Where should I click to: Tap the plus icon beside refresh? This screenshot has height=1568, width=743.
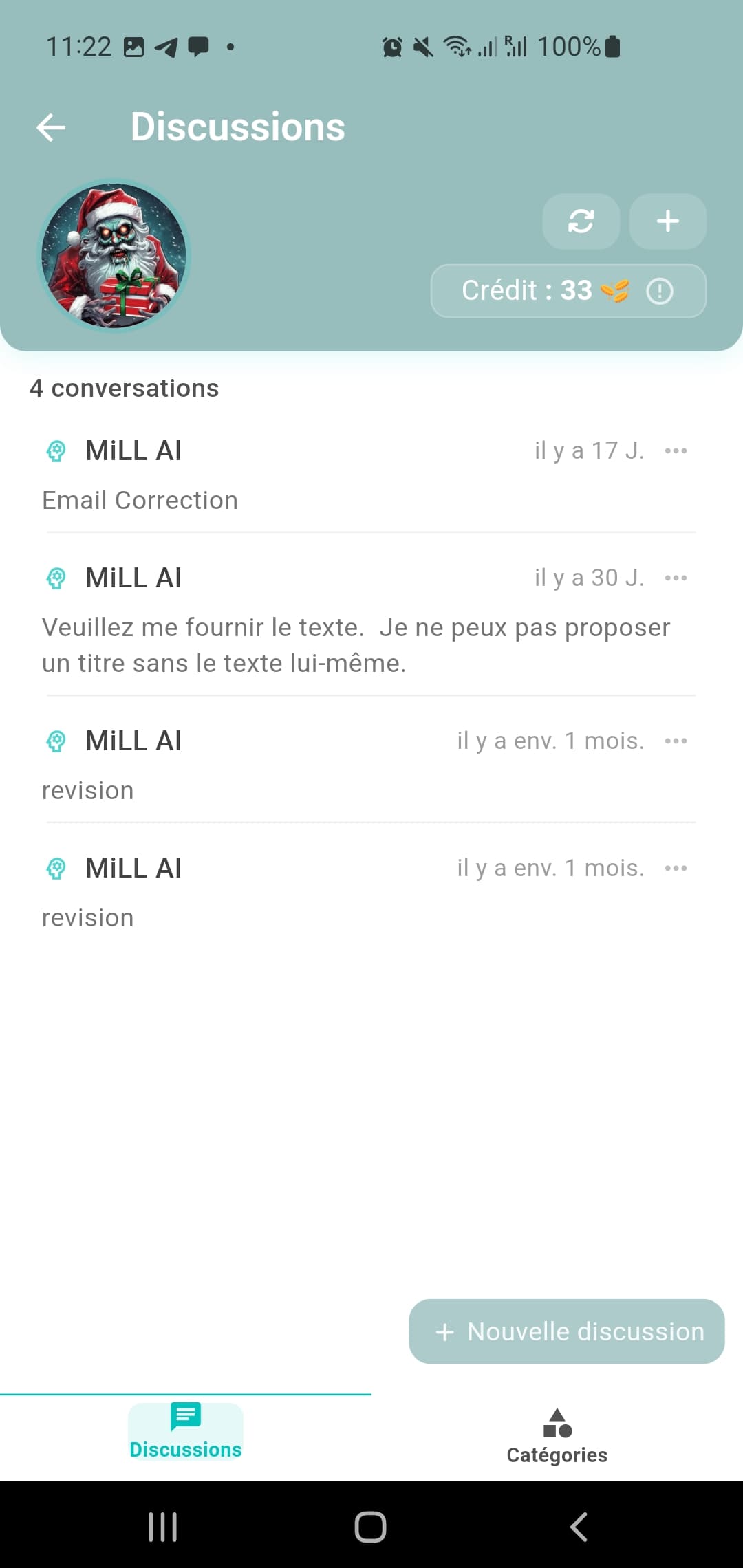tap(667, 221)
